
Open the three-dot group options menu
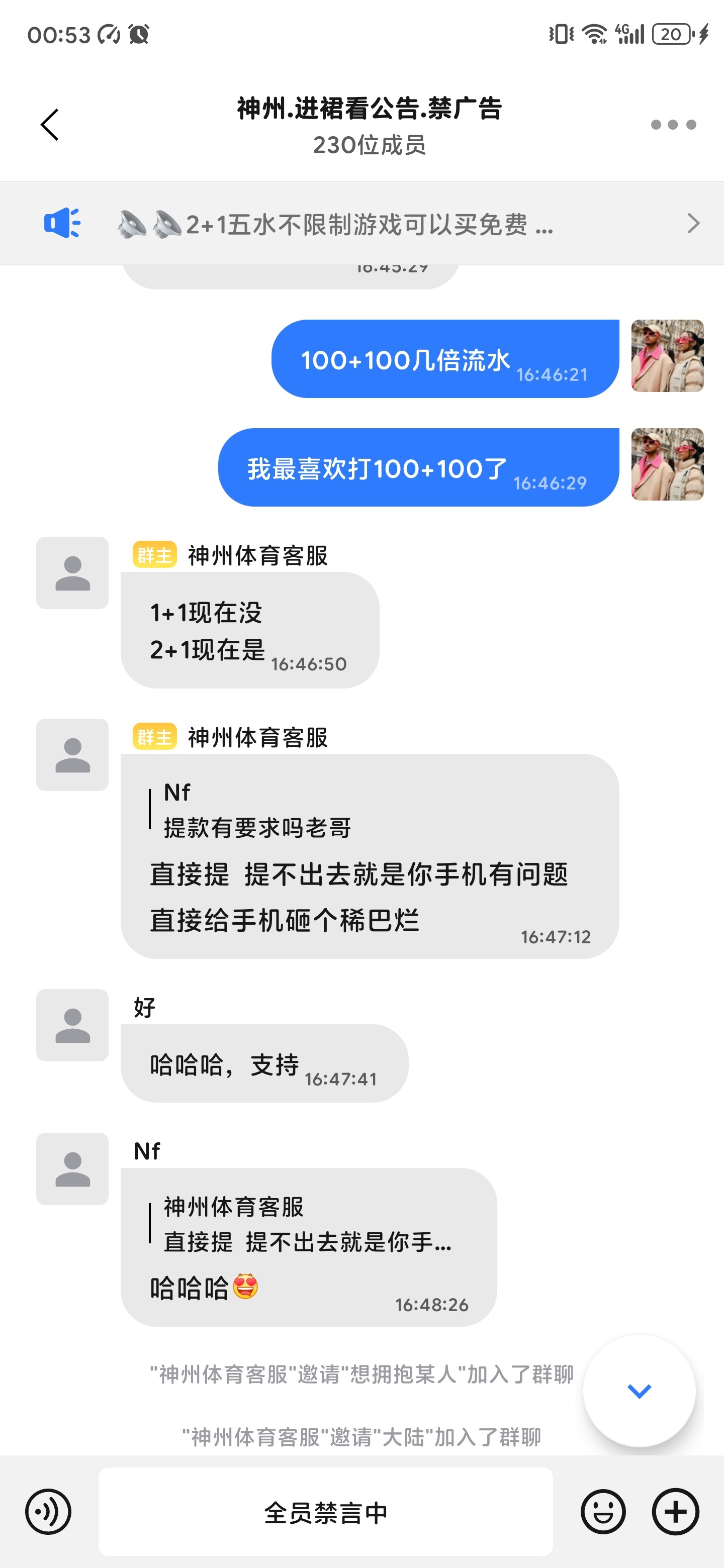coord(672,125)
